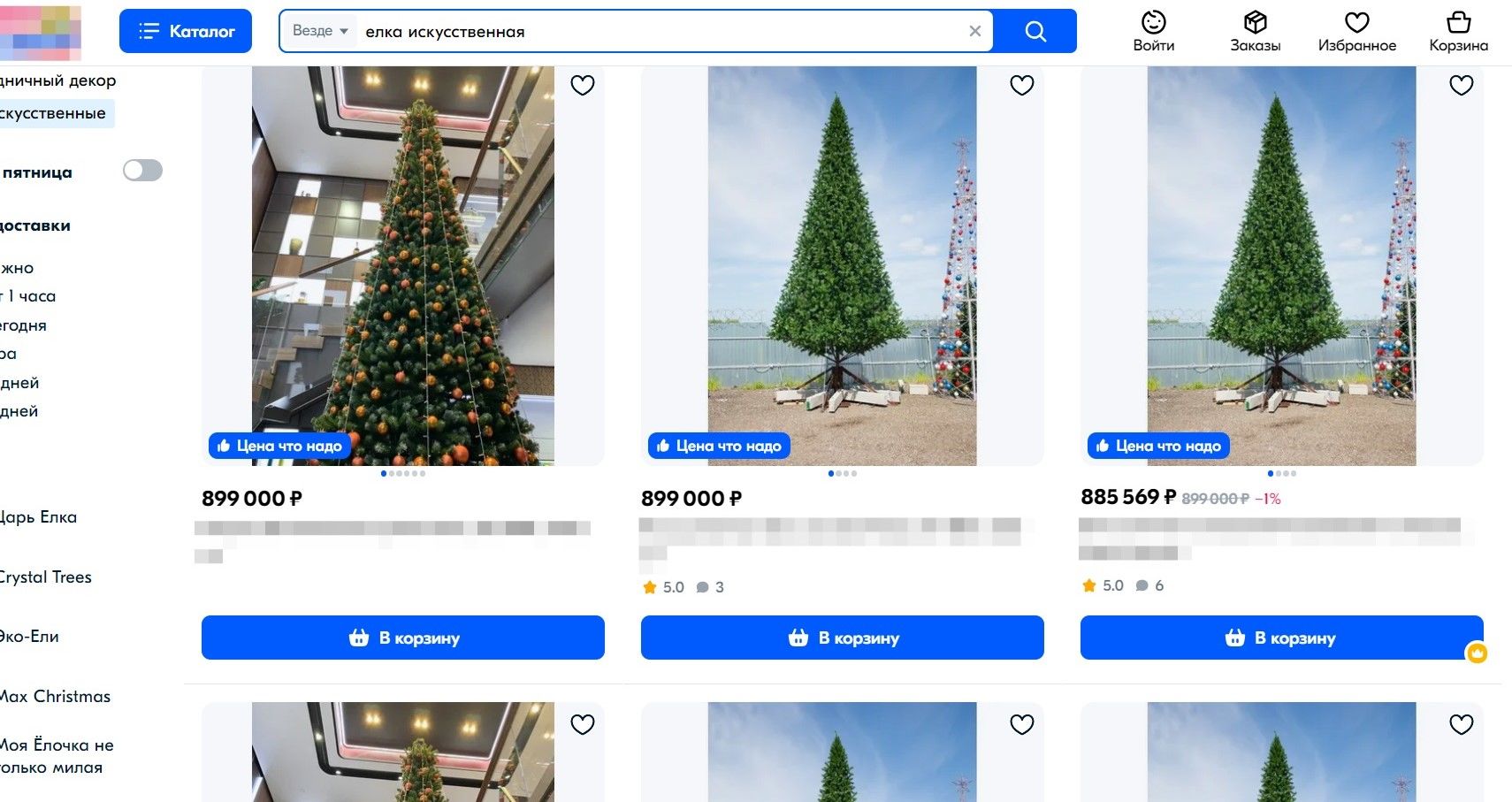Image resolution: width=1512 pixels, height=802 pixels.
Task: Open Корзина shopping cart
Action: coord(1458,32)
